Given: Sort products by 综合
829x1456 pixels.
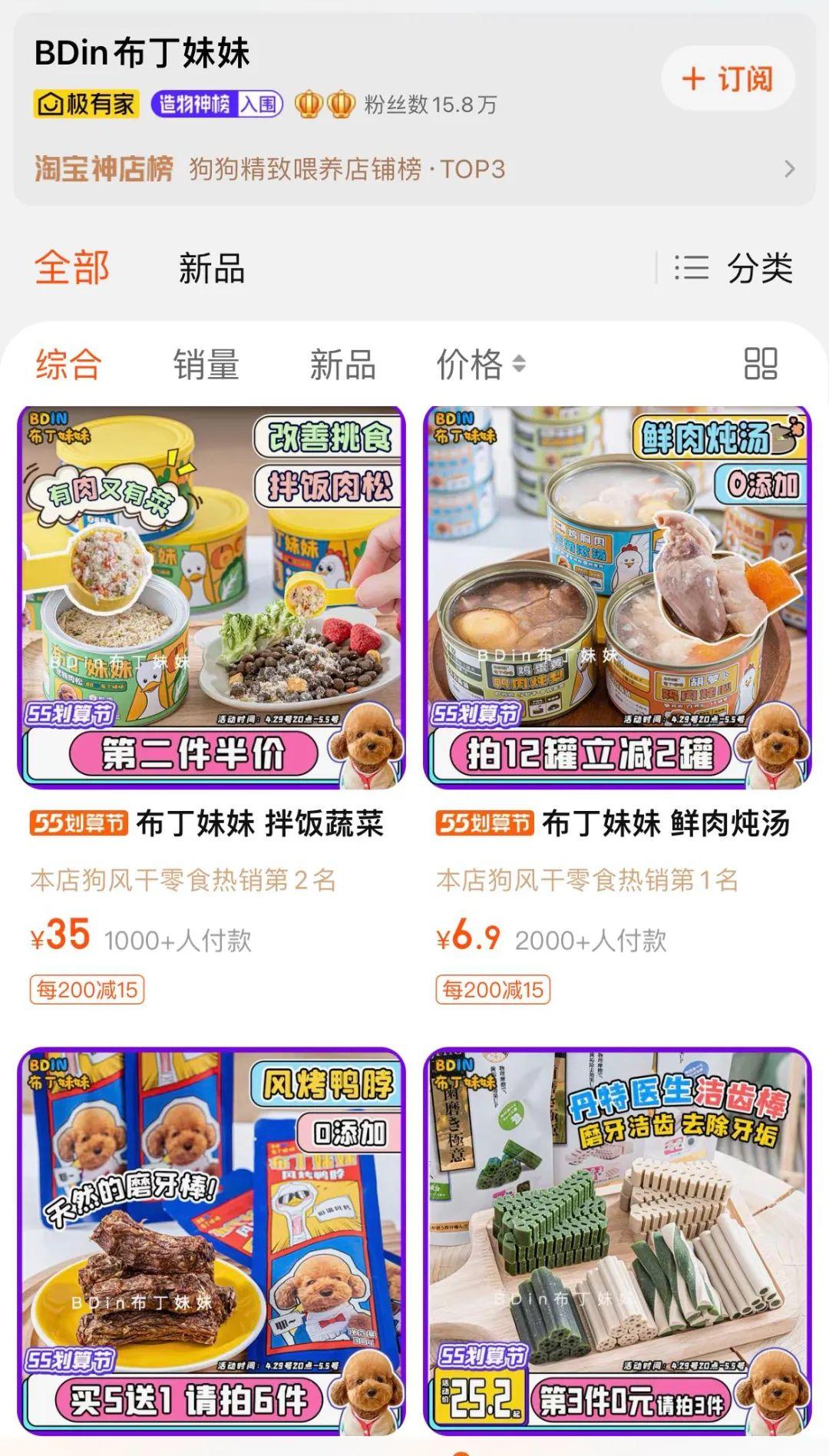Looking at the screenshot, I should tap(68, 364).
